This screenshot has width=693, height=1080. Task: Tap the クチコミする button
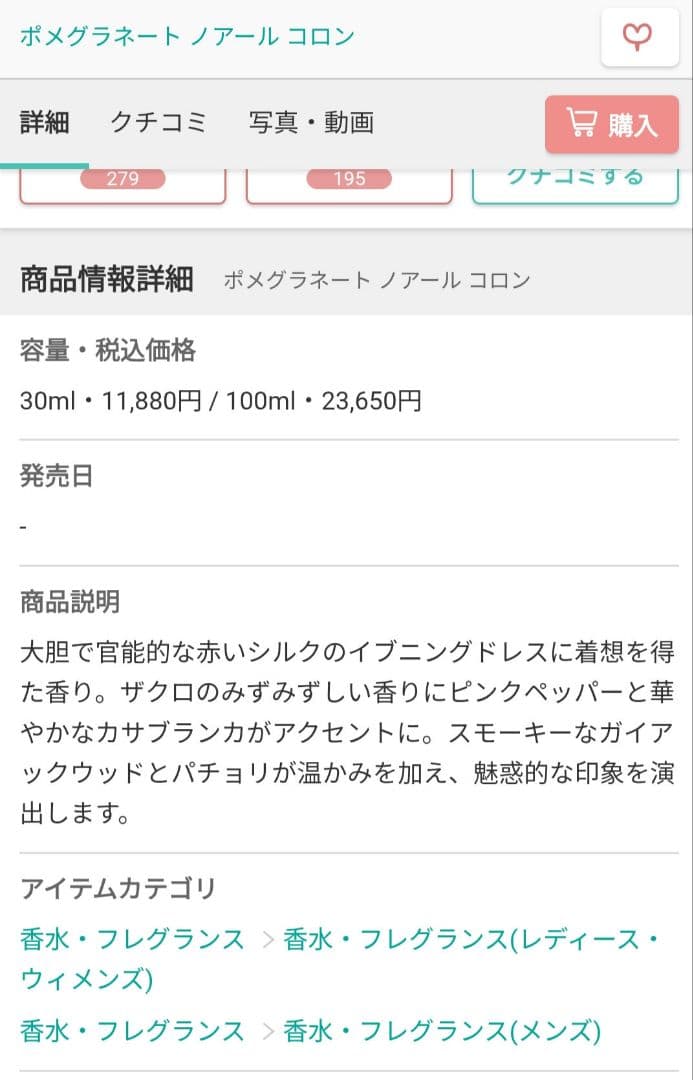click(575, 180)
